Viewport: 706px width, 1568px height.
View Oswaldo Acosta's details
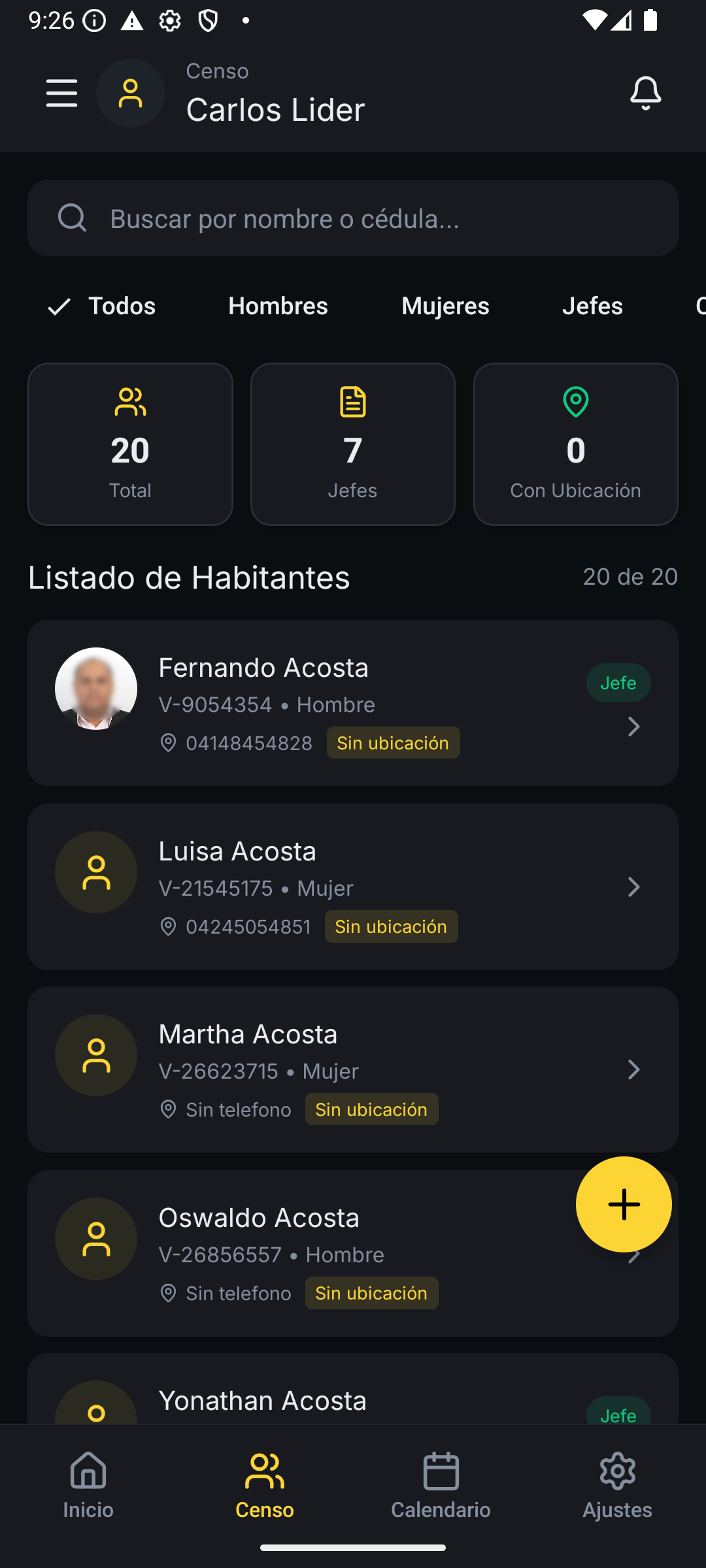[x=327, y=1253]
